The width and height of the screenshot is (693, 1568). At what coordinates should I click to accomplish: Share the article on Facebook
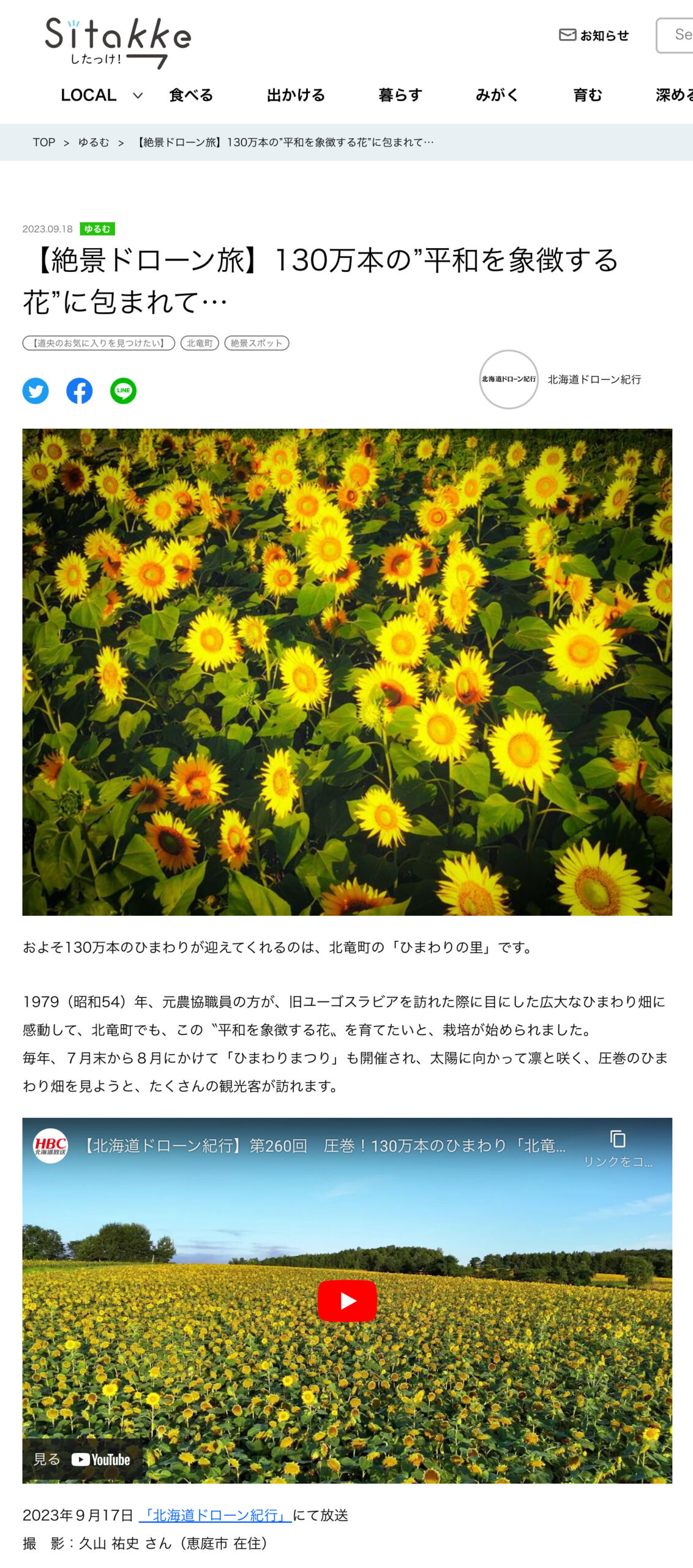point(79,390)
